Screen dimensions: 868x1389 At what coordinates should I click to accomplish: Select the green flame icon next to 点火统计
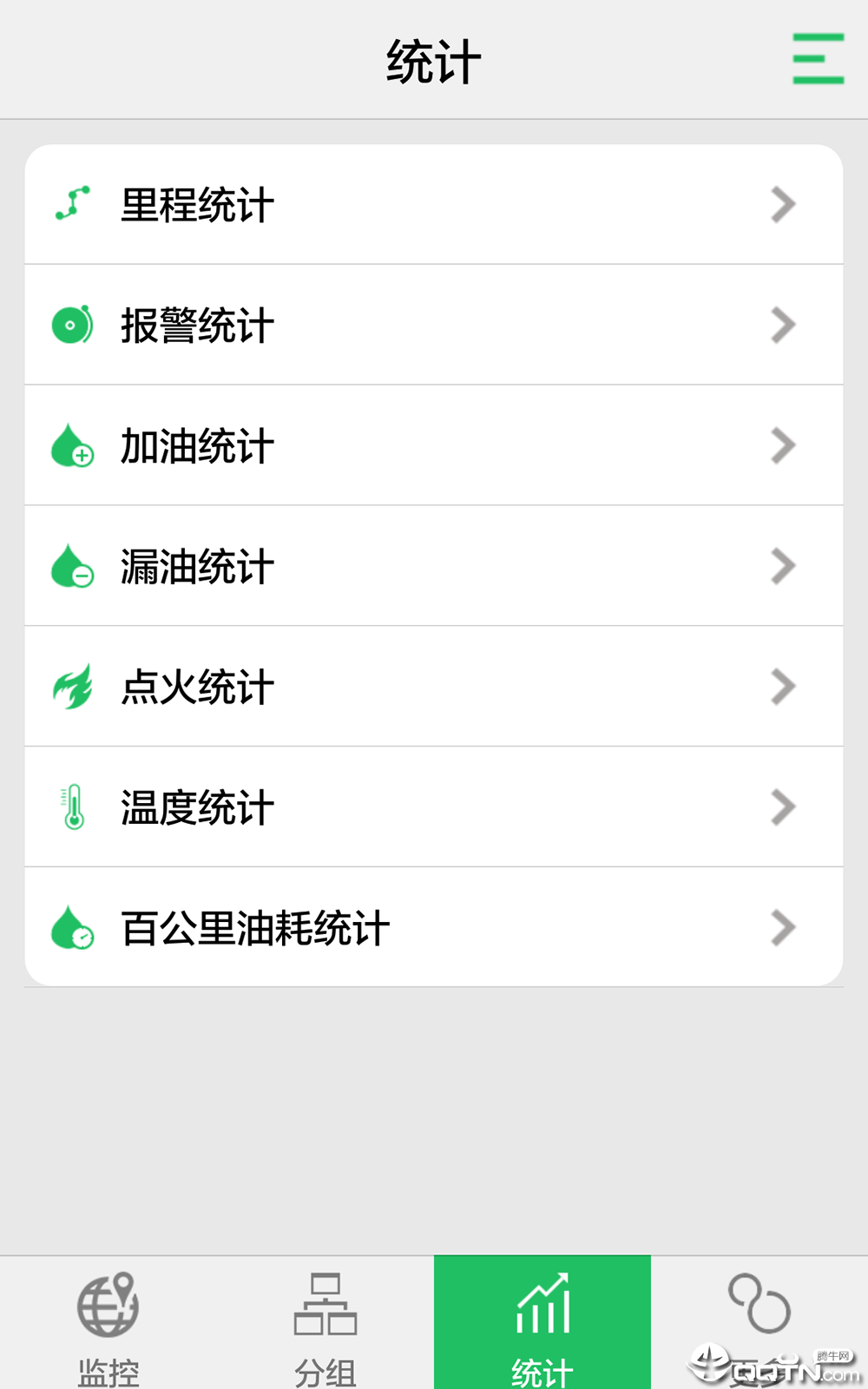[74, 686]
